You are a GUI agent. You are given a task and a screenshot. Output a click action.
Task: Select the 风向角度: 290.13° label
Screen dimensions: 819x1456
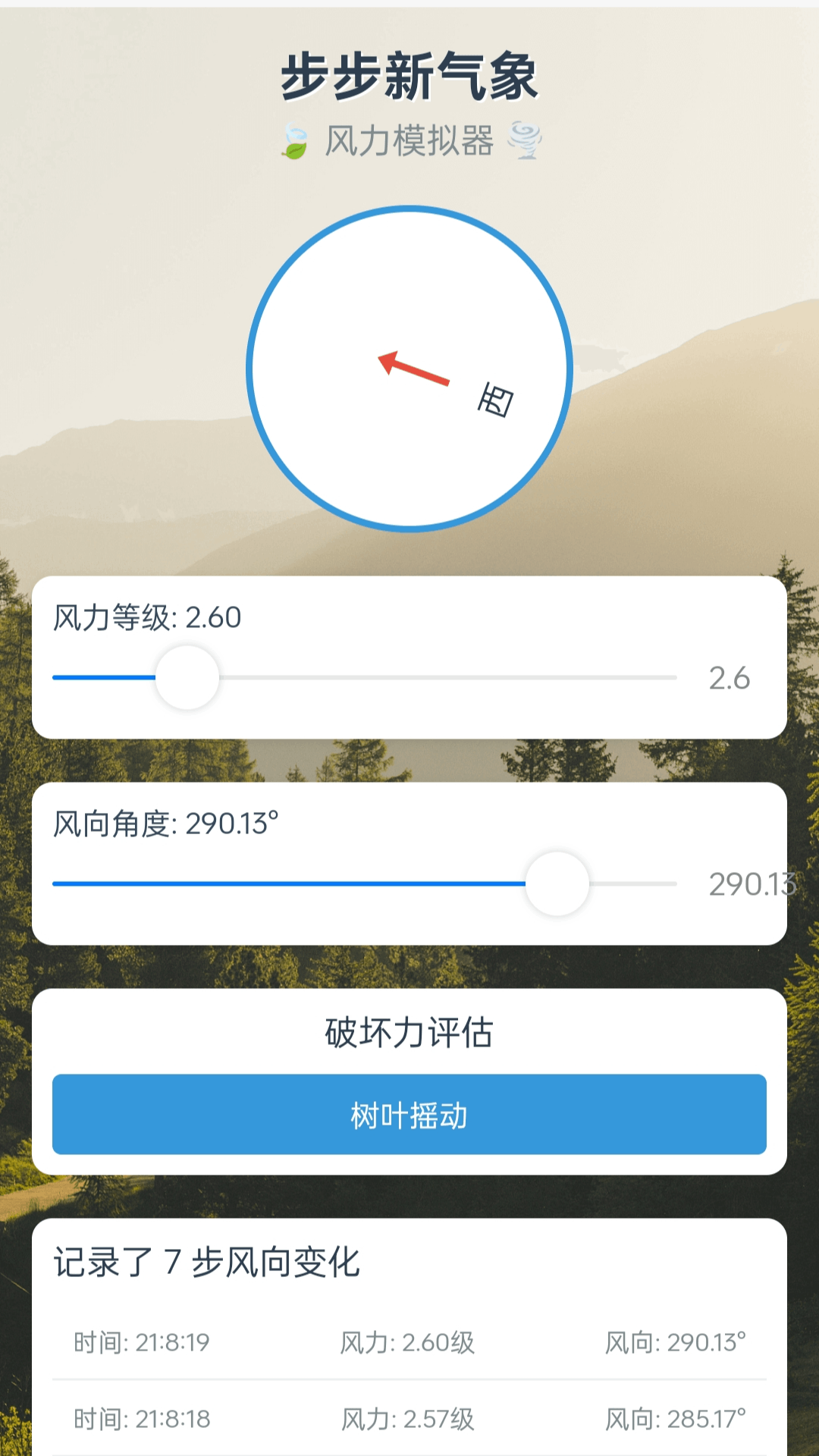165,824
